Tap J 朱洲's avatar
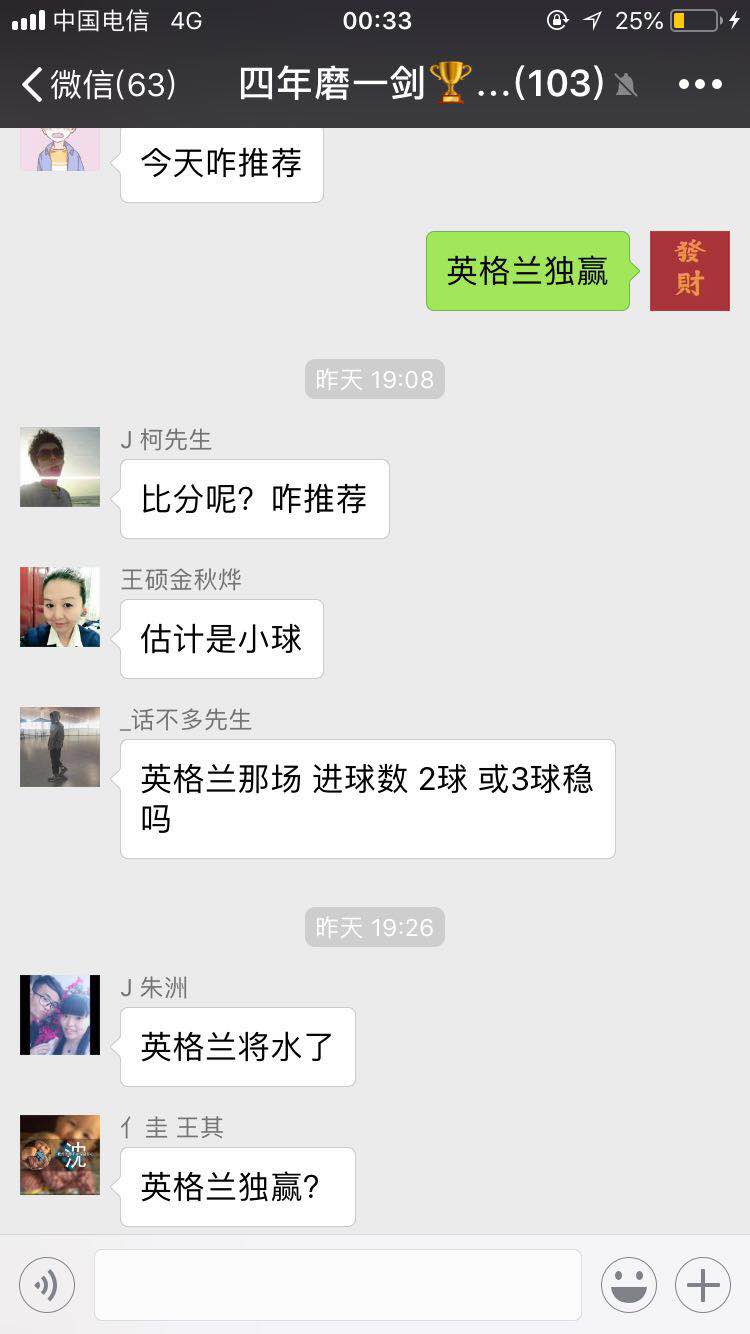Screen dimensions: 750x1334 59,1014
